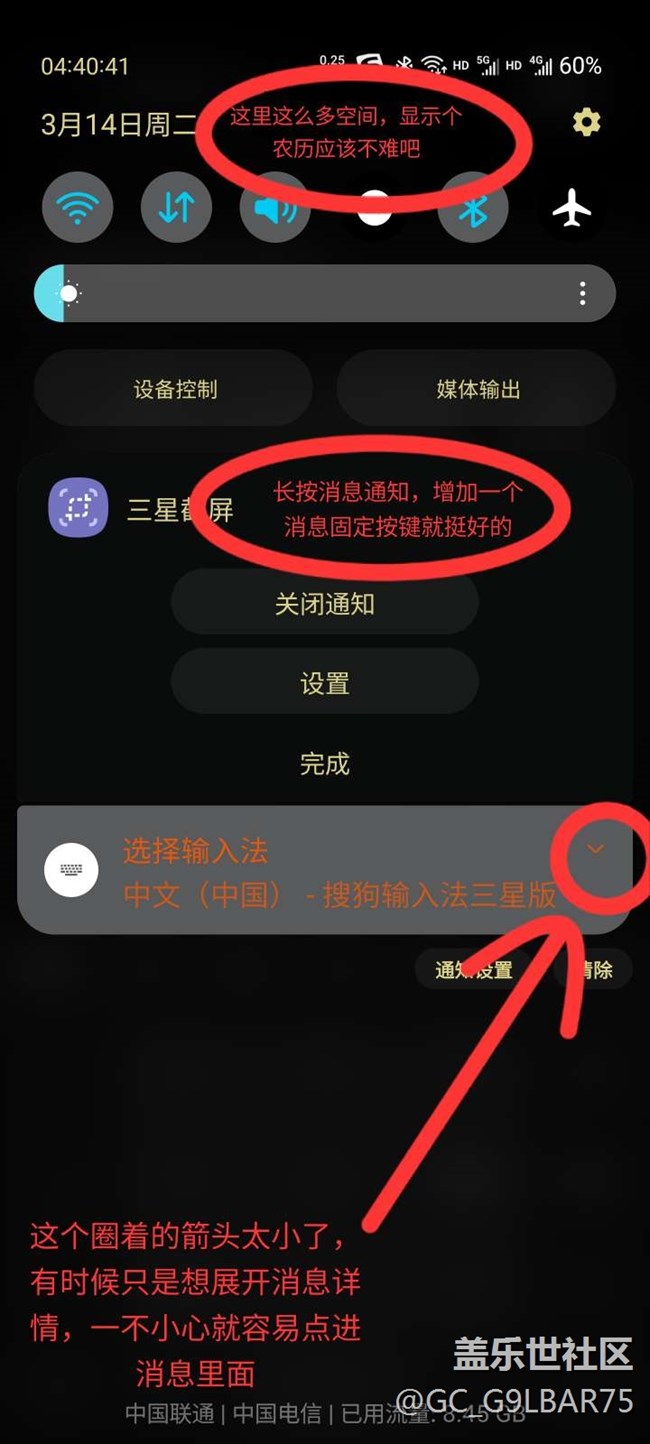Tap 清除 to clear notifications
This screenshot has width=650, height=1444.
click(x=595, y=969)
